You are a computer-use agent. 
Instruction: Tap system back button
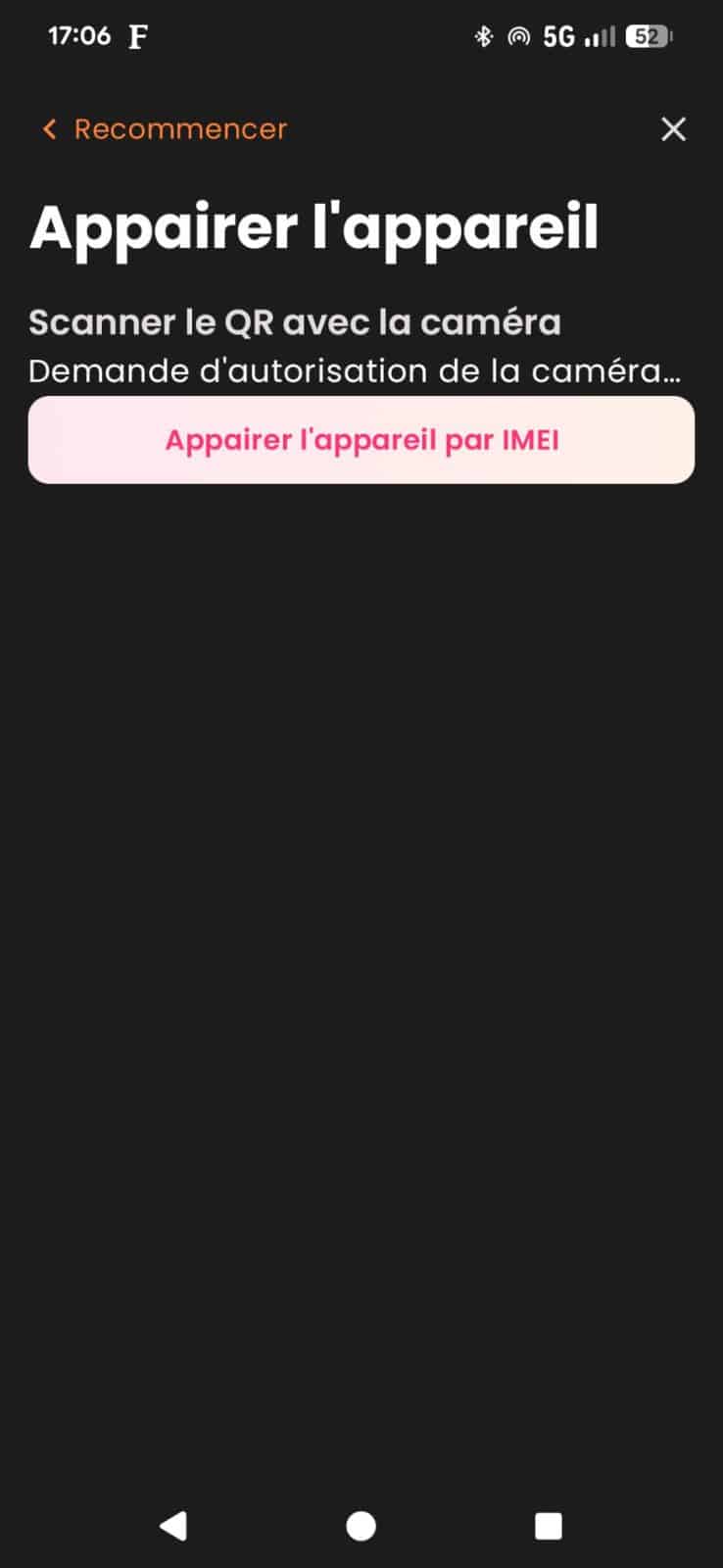tap(173, 1525)
